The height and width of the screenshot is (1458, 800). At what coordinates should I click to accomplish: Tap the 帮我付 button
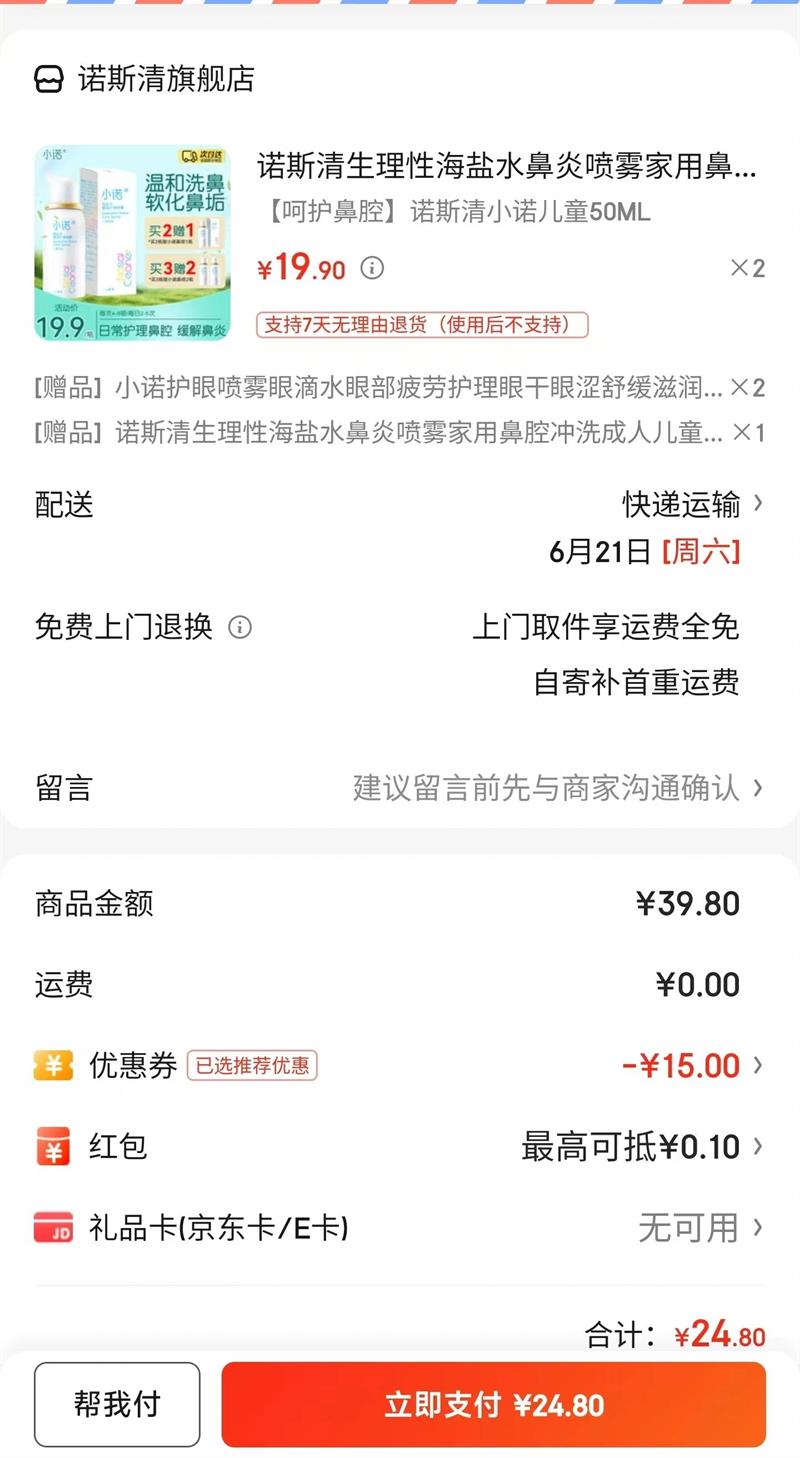117,1404
